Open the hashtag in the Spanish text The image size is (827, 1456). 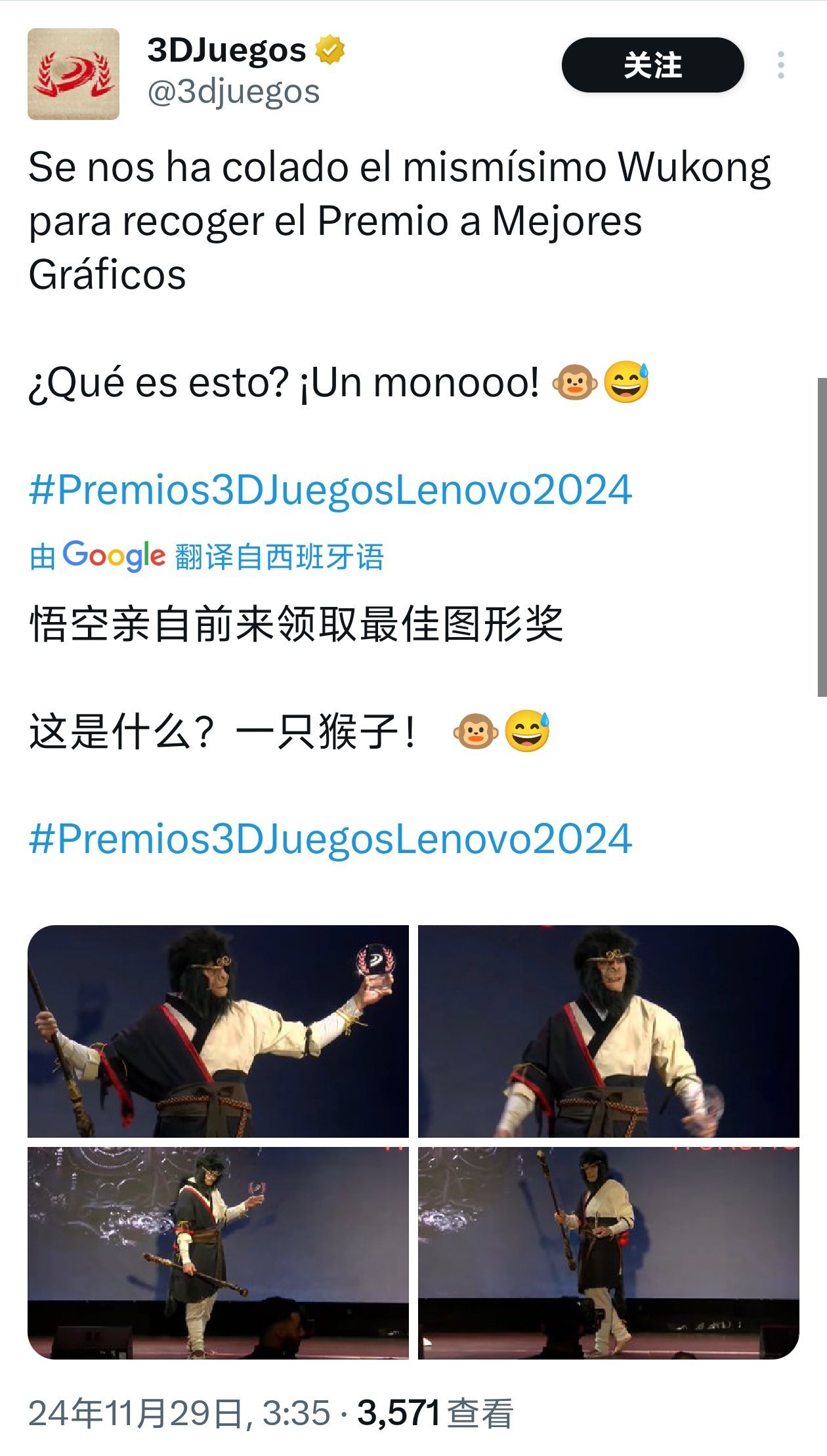[x=330, y=490]
